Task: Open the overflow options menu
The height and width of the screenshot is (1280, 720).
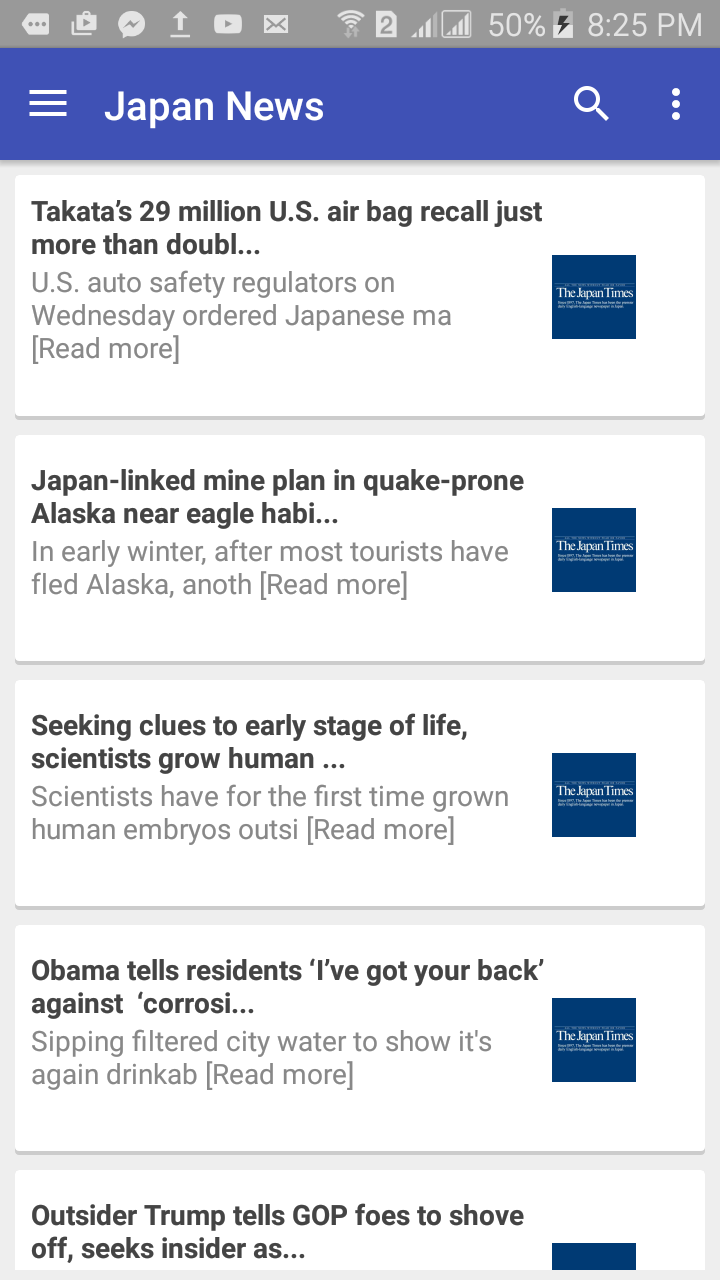Action: (x=676, y=104)
